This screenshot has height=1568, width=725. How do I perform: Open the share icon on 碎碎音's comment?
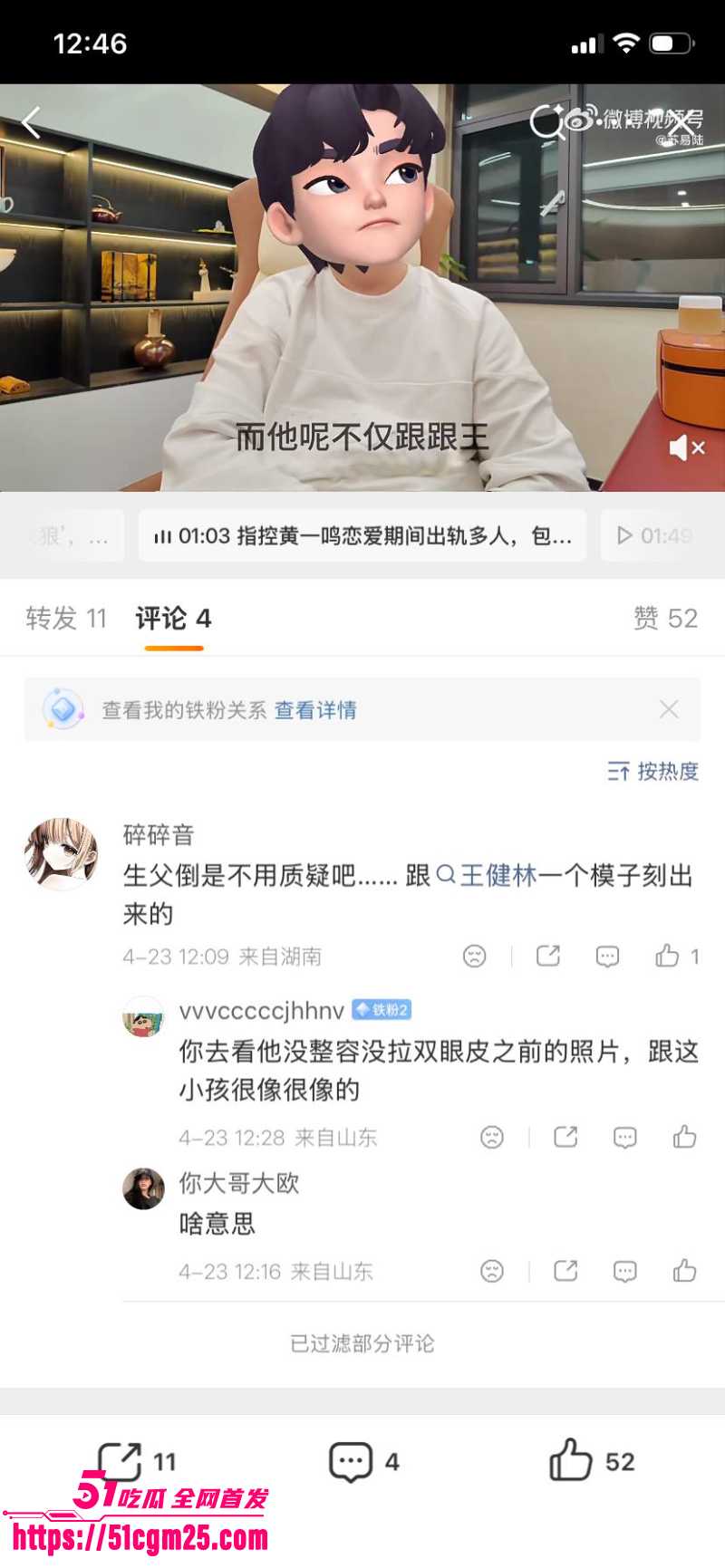click(x=547, y=956)
